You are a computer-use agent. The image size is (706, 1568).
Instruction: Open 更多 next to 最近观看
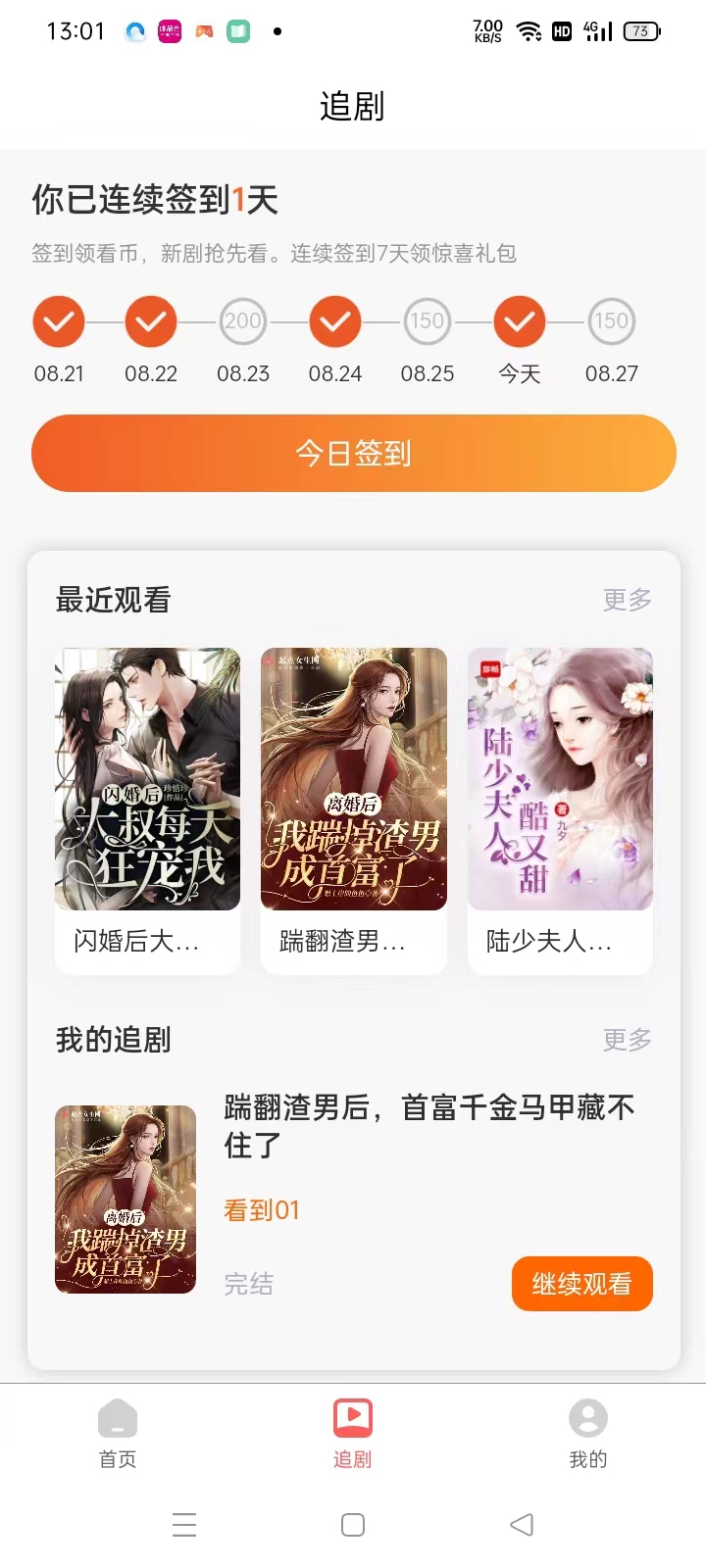click(x=627, y=600)
